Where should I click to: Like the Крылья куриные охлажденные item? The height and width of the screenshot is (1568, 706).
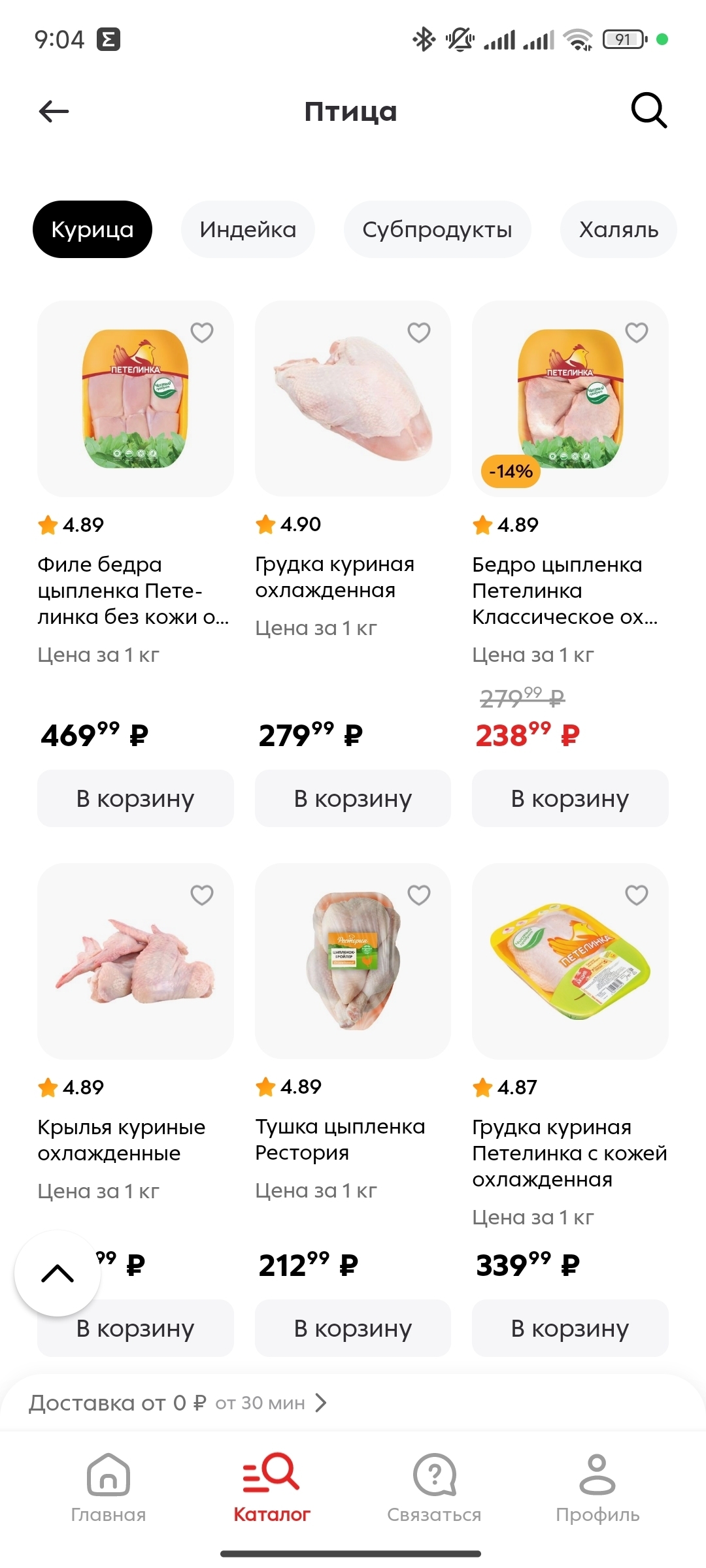point(202,894)
